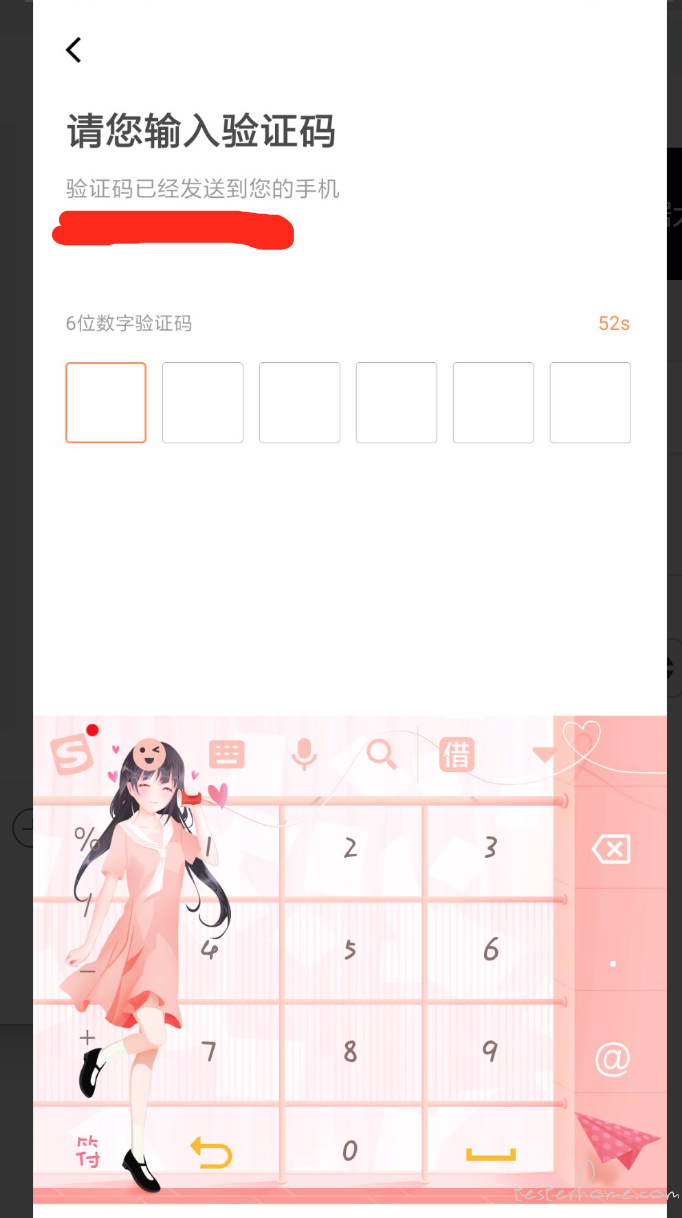Select the second verification code box
The image size is (682, 1218).
click(203, 402)
